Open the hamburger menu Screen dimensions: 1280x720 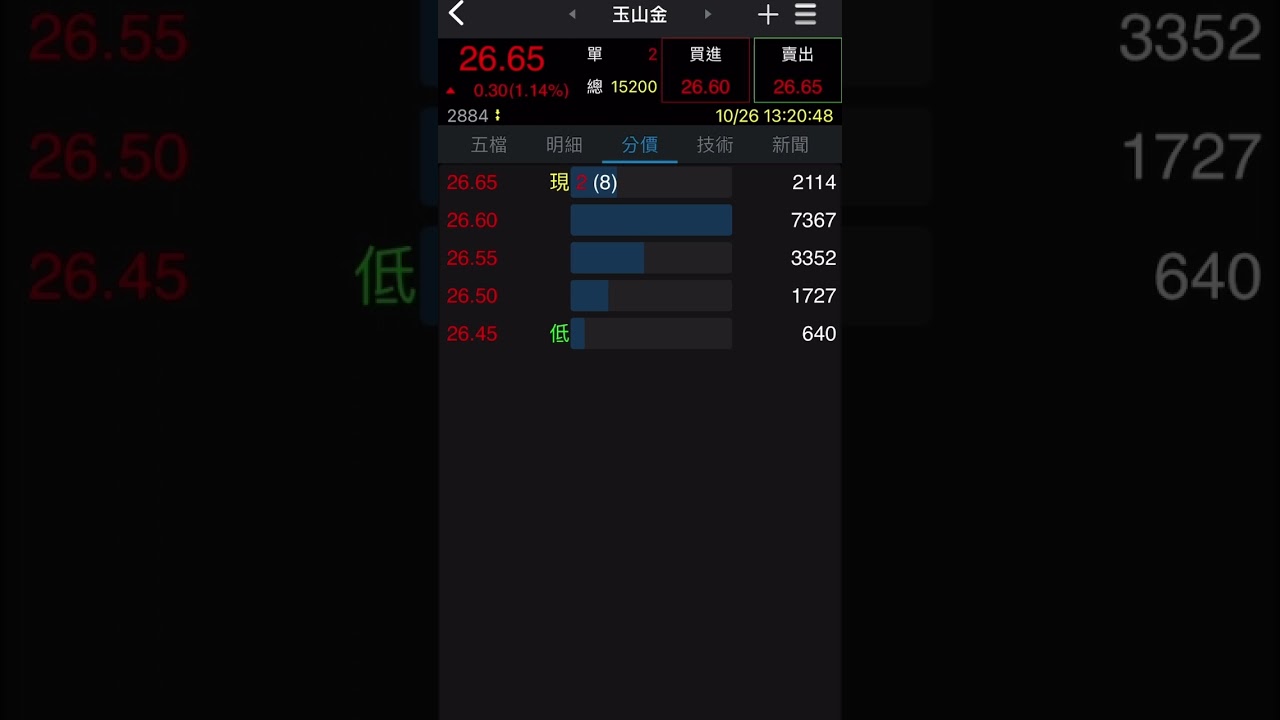point(805,14)
